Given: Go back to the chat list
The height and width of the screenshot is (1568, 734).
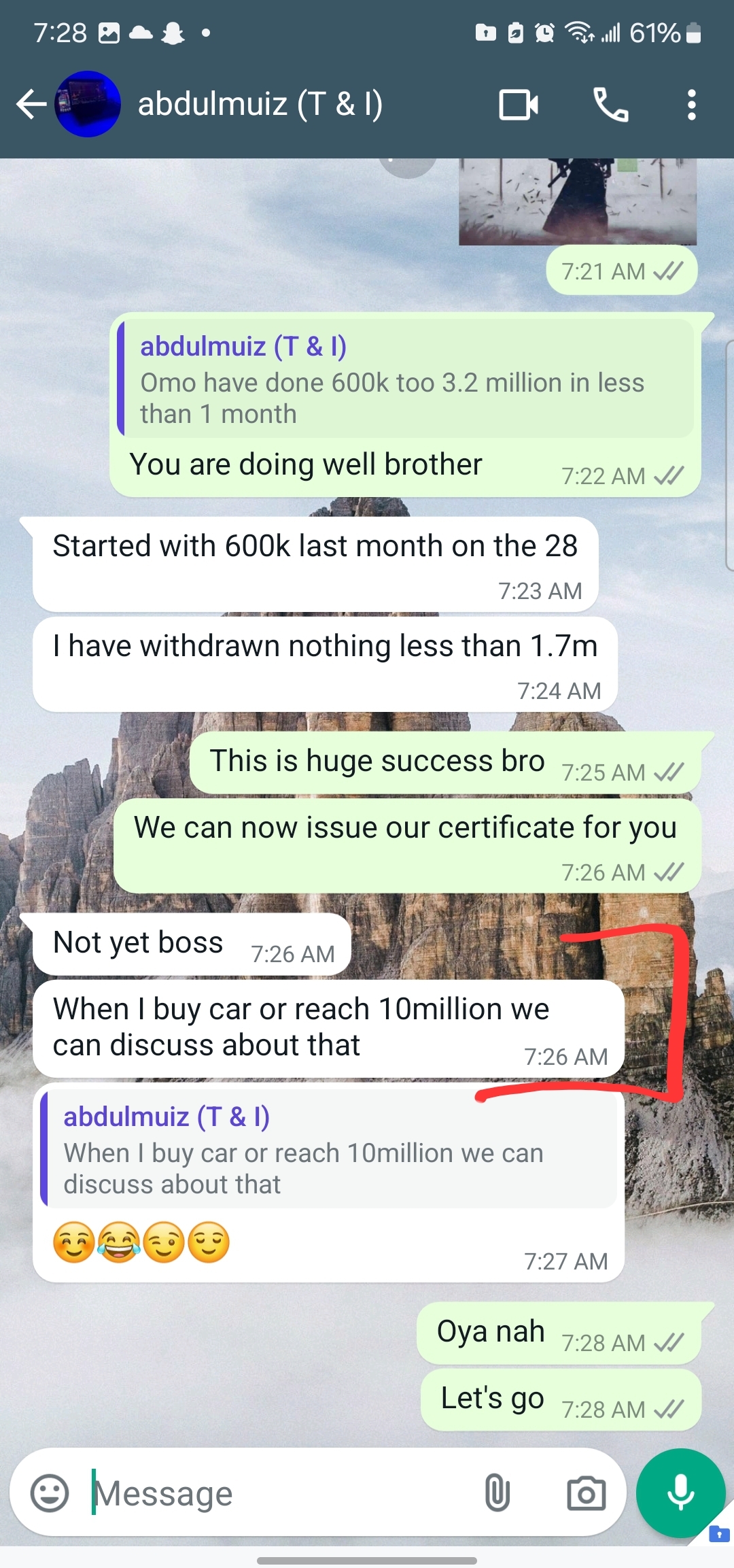Looking at the screenshot, I should tap(31, 105).
